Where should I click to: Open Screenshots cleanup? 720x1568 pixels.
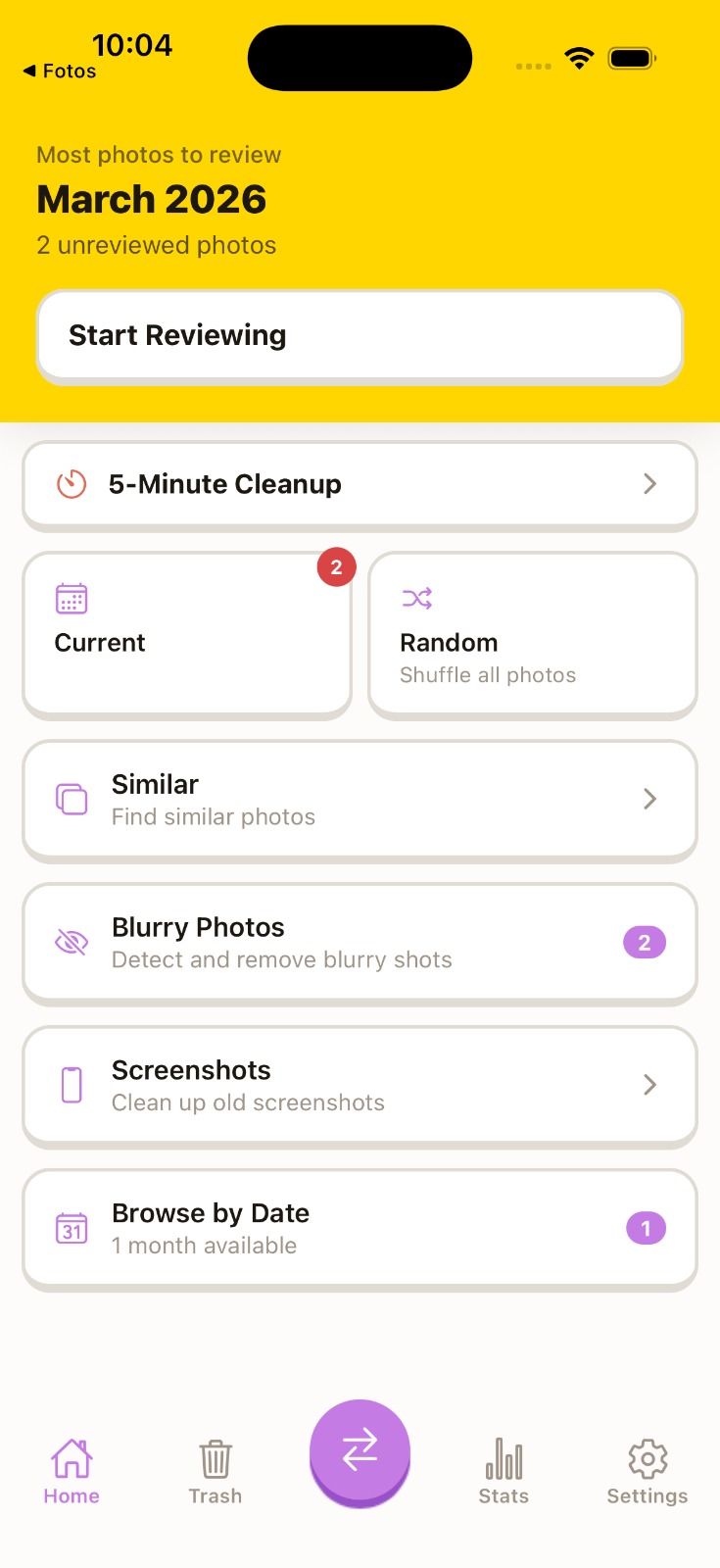coord(360,1085)
